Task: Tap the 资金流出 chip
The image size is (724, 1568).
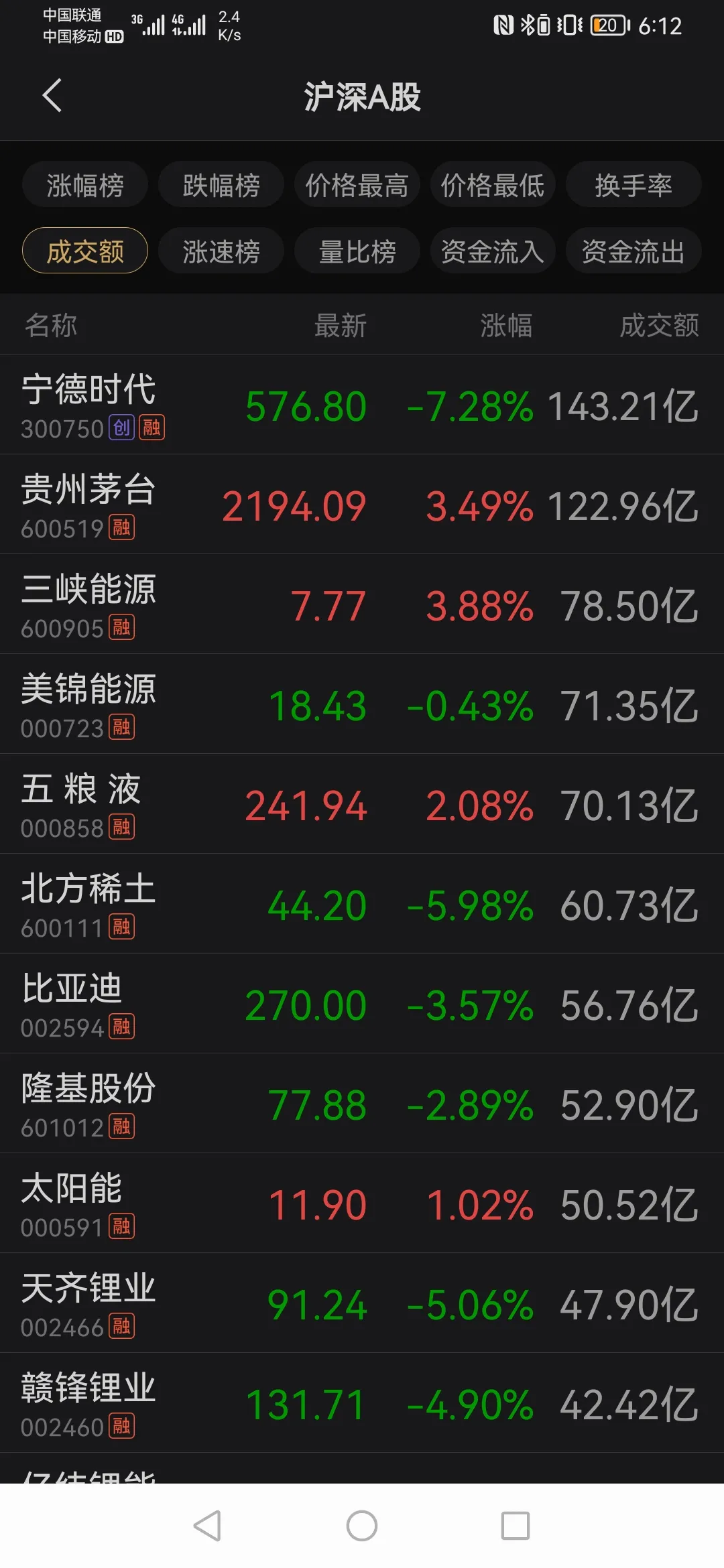Action: [x=633, y=251]
